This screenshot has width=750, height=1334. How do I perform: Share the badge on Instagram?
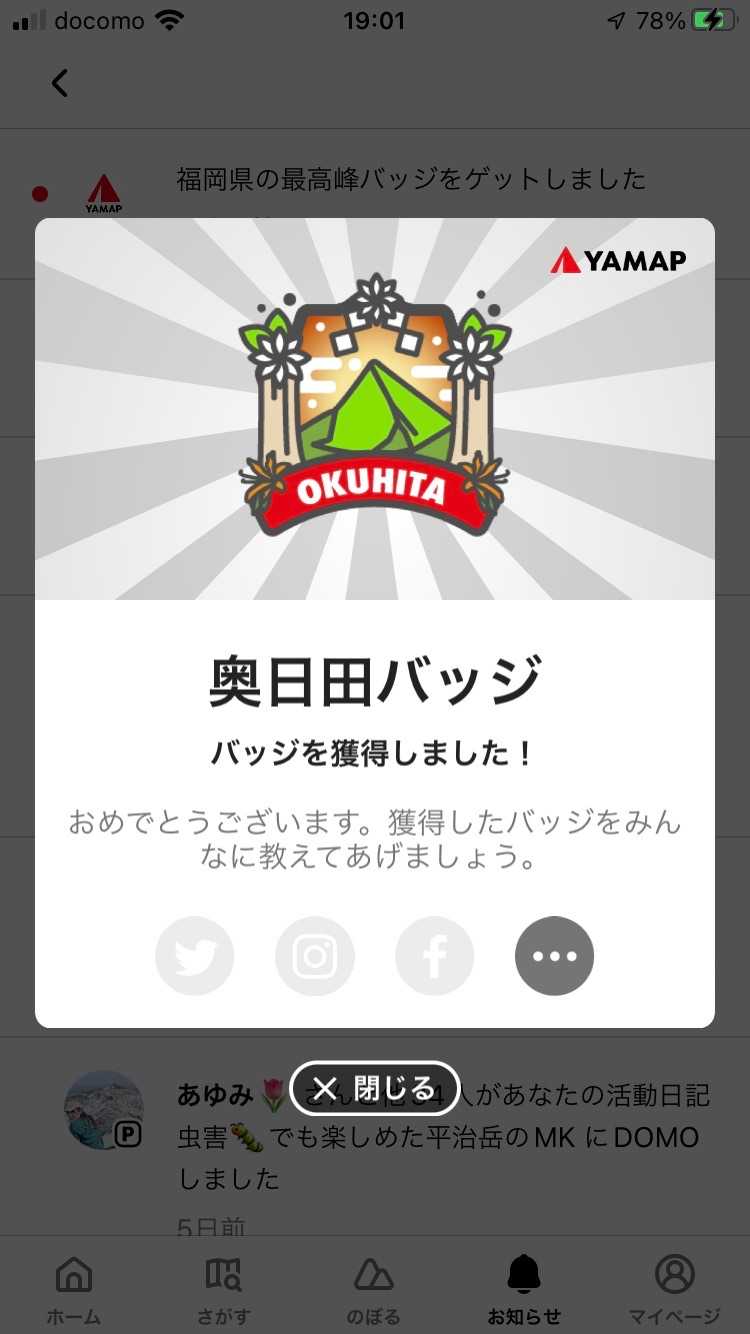pyautogui.click(x=315, y=956)
